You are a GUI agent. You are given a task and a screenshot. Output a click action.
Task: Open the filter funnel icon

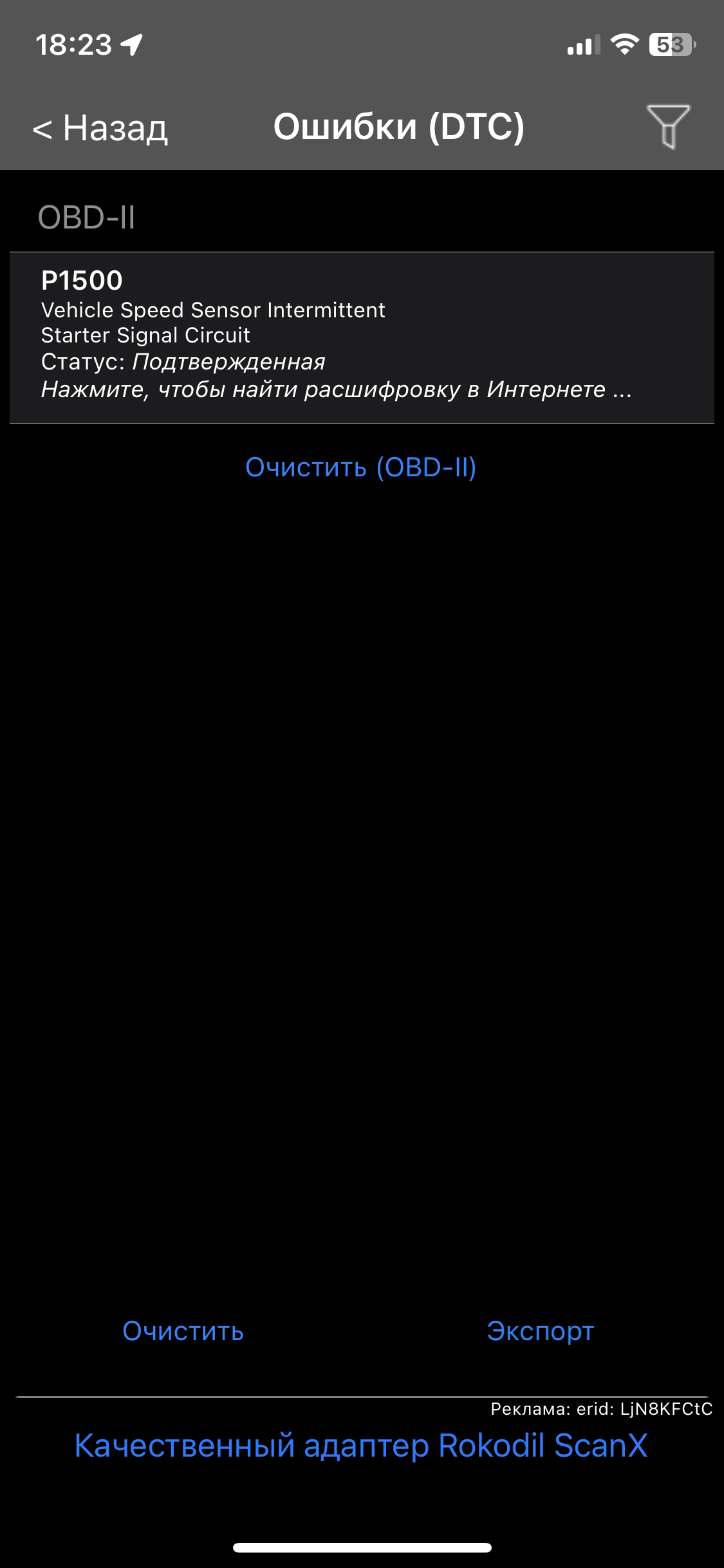668,127
